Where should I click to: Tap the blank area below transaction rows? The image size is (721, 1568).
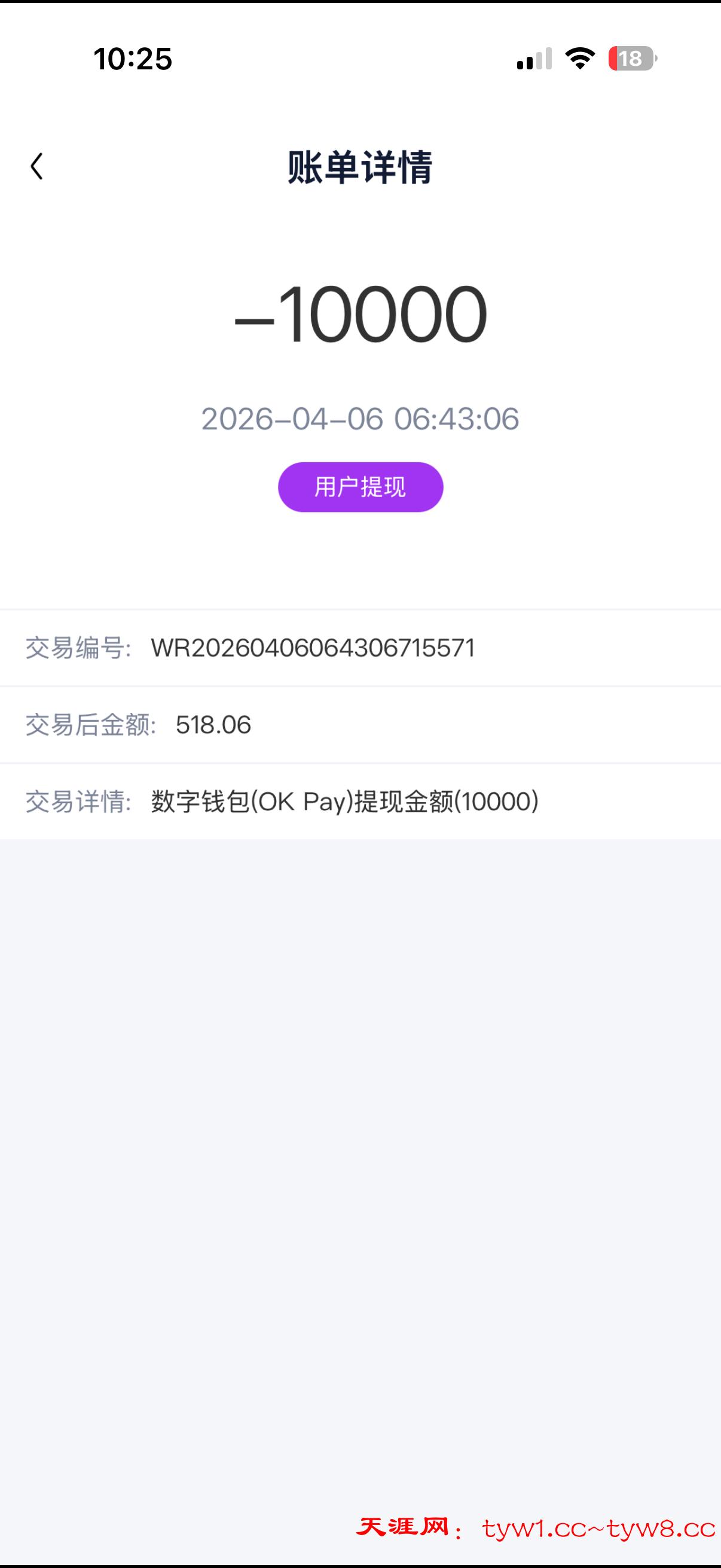tap(360, 1096)
